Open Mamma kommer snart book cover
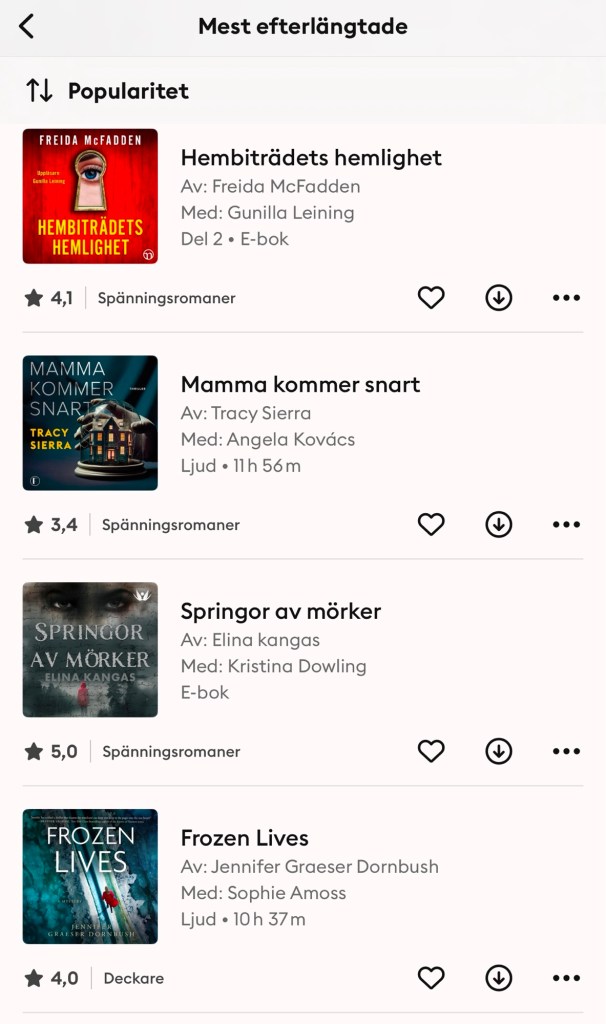The image size is (606, 1024). click(90, 423)
